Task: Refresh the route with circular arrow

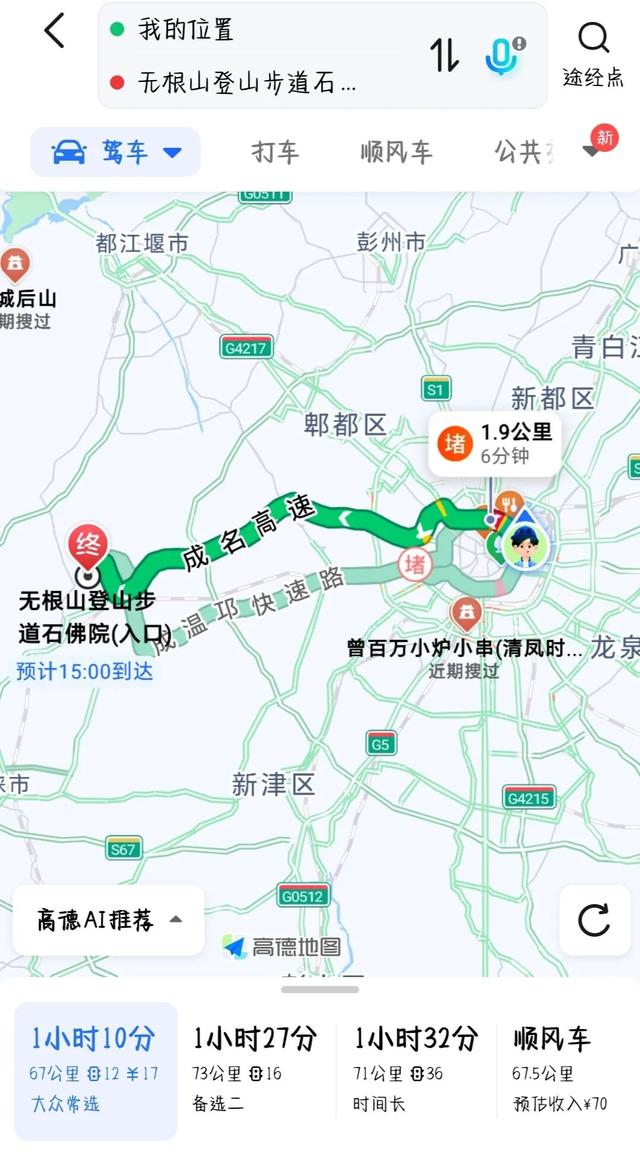Action: [593, 920]
